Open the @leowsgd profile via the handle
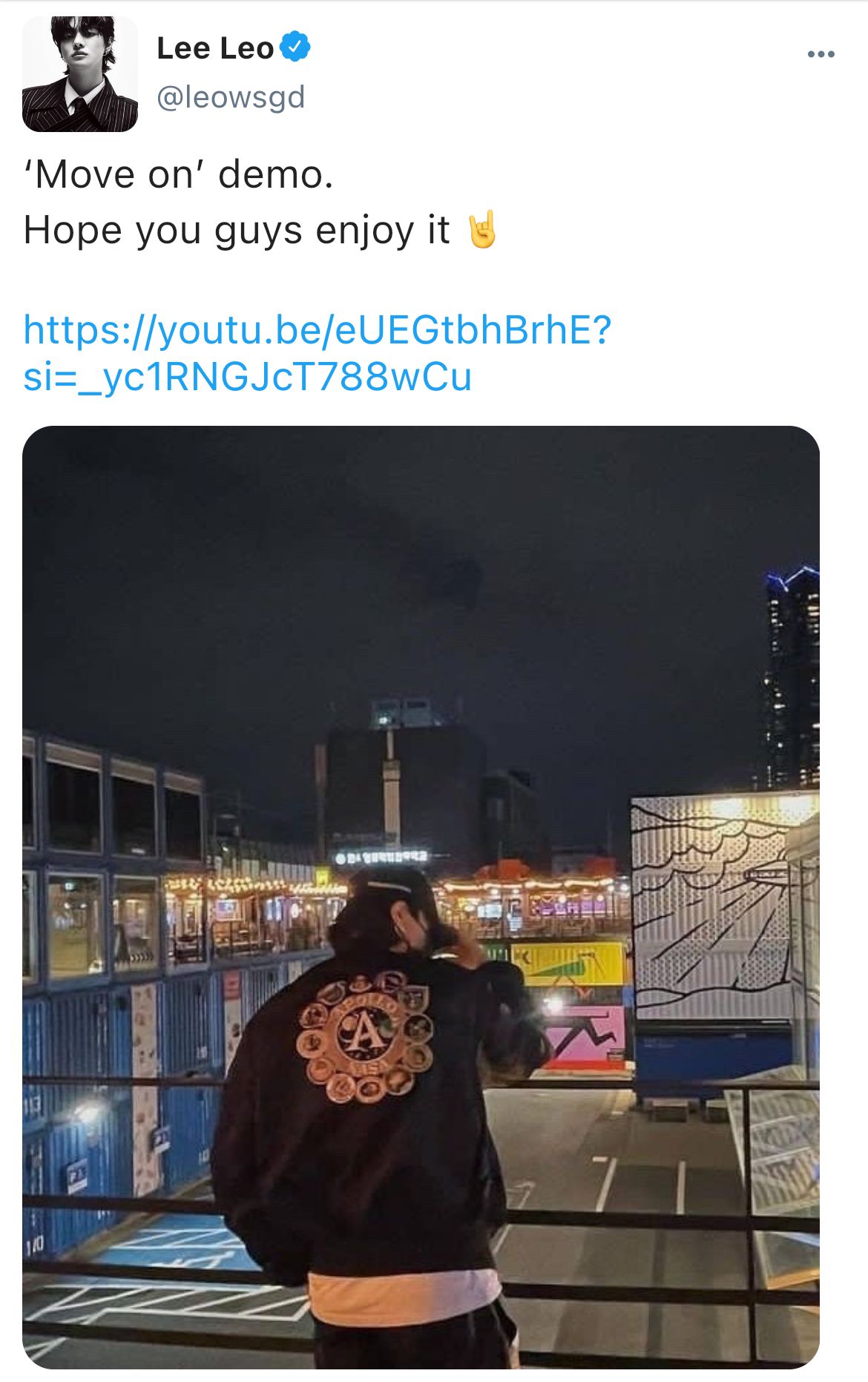868x1382 pixels. pyautogui.click(x=231, y=97)
